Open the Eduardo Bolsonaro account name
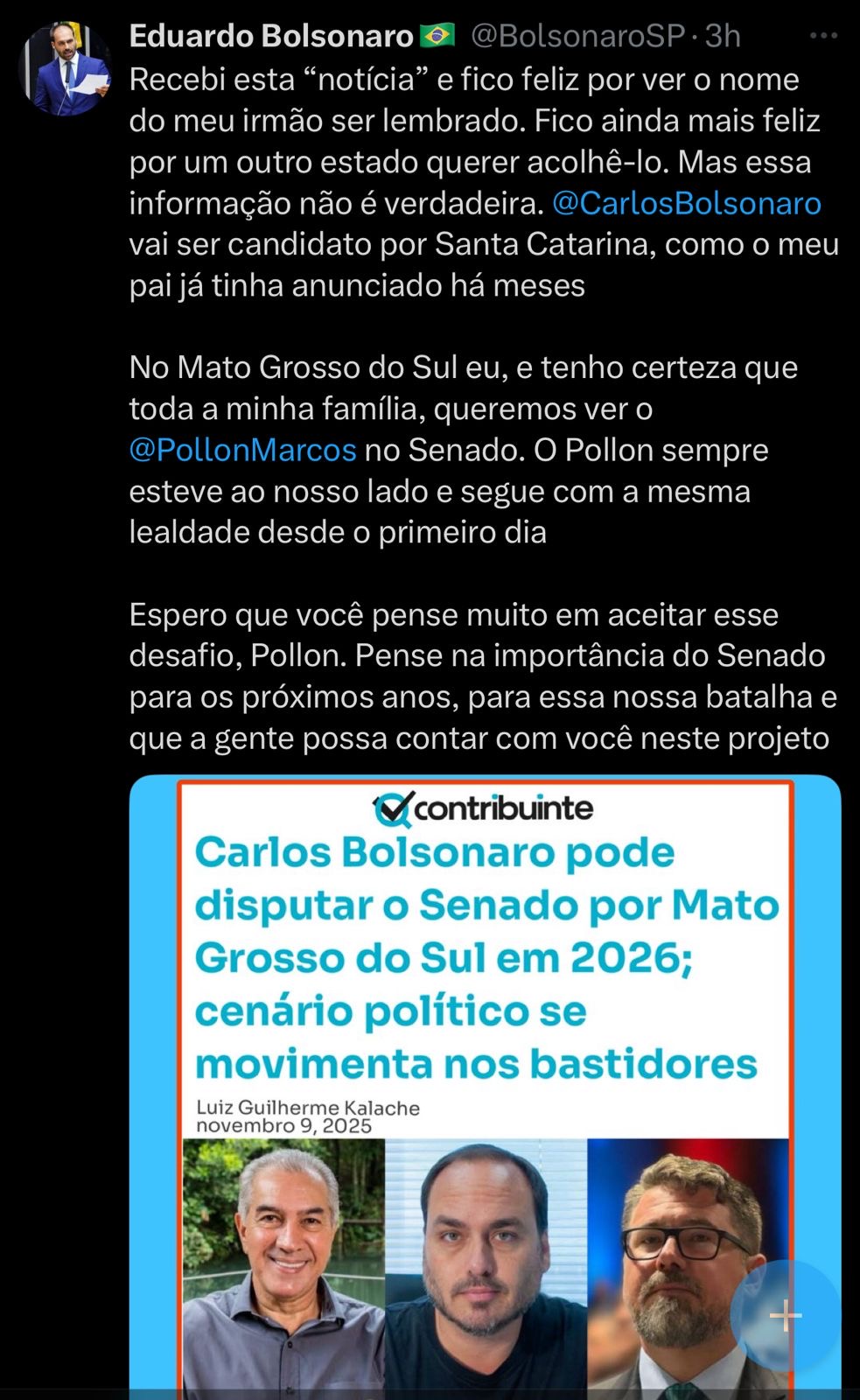The width and height of the screenshot is (860, 1400). (x=271, y=36)
